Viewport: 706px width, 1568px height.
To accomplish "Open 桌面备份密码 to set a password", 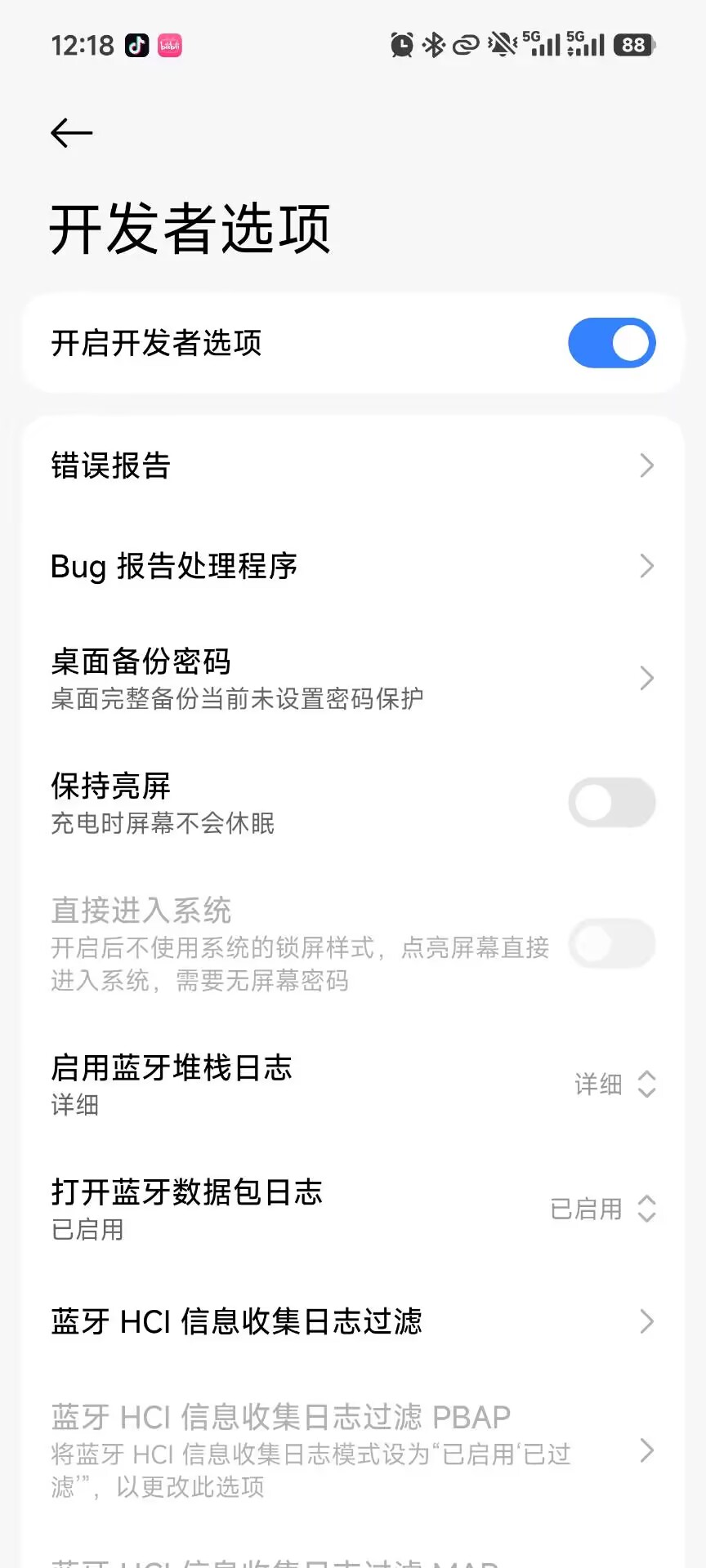I will (x=351, y=678).
